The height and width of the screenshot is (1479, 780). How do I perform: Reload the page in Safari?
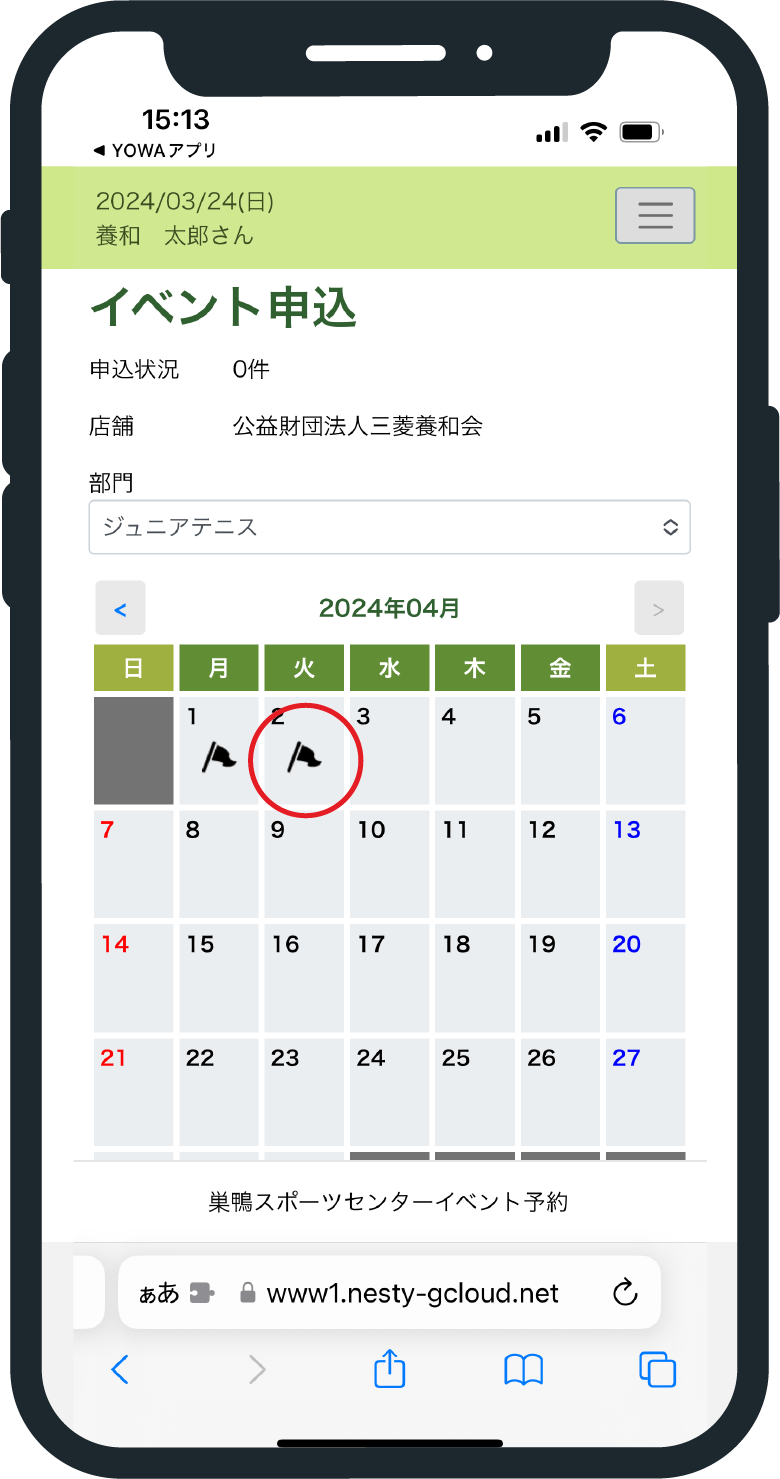click(625, 1293)
